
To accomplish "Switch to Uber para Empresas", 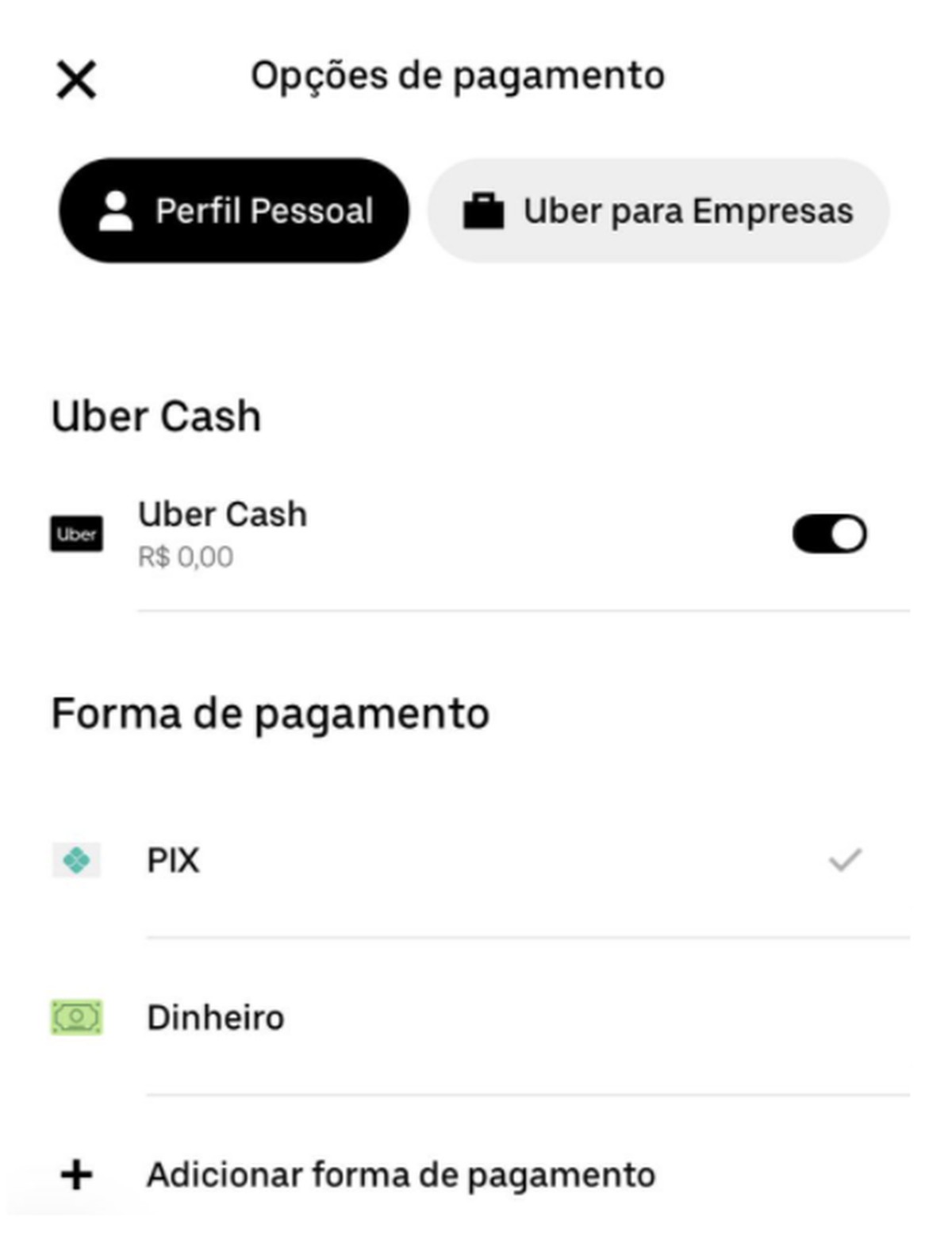I will click(x=658, y=211).
